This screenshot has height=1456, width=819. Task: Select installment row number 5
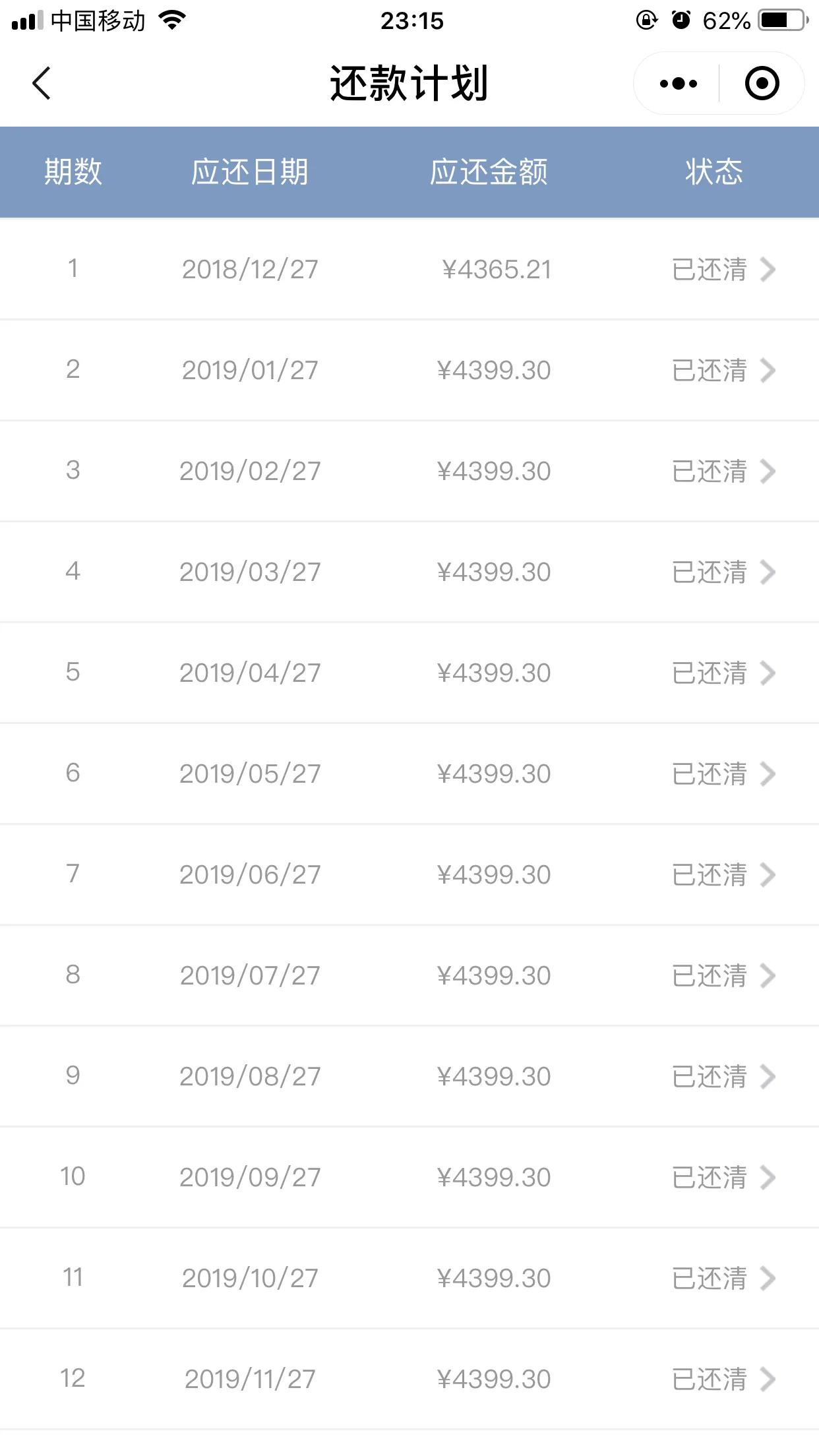74,672
